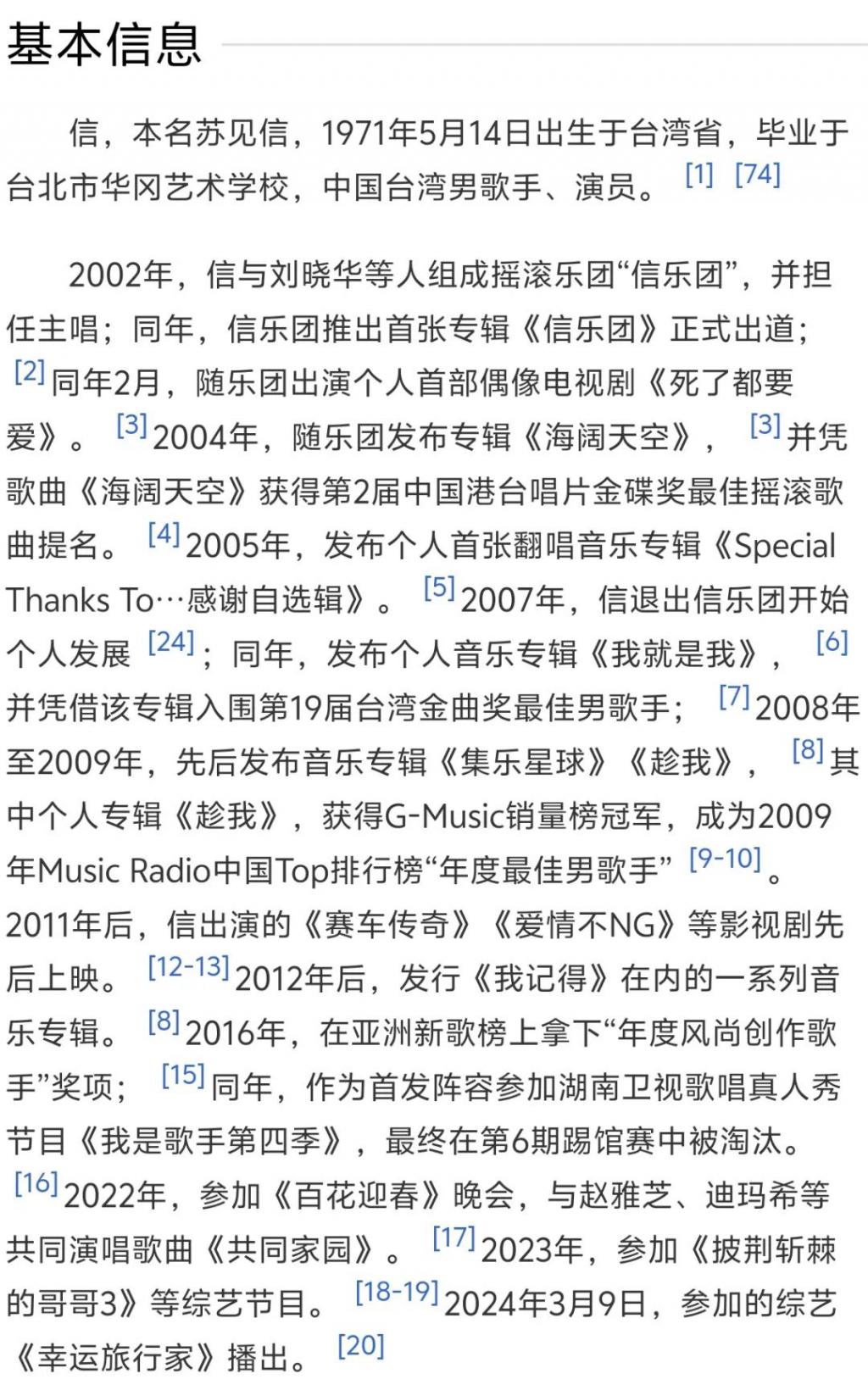
Task: Open reference link [74]
Action: pyautogui.click(x=758, y=175)
